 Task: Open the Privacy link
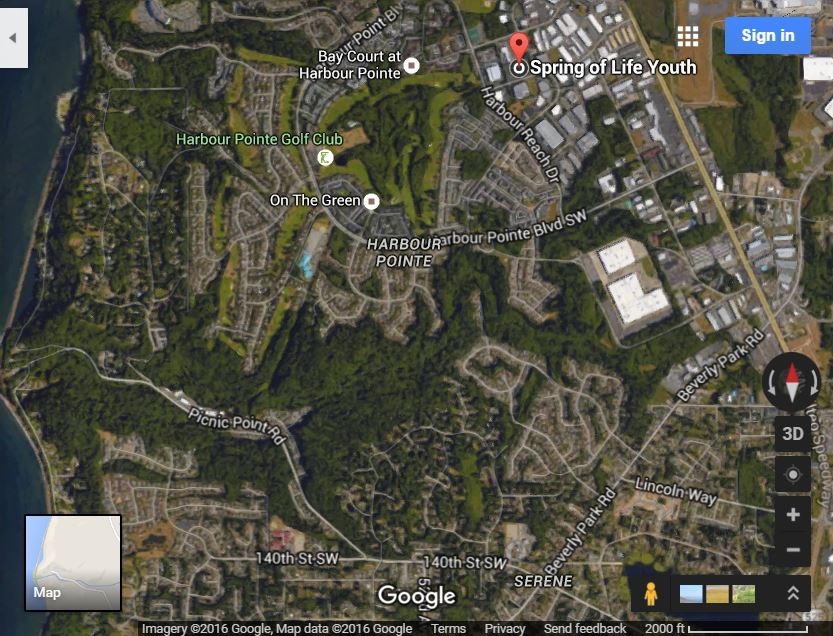pyautogui.click(x=504, y=629)
